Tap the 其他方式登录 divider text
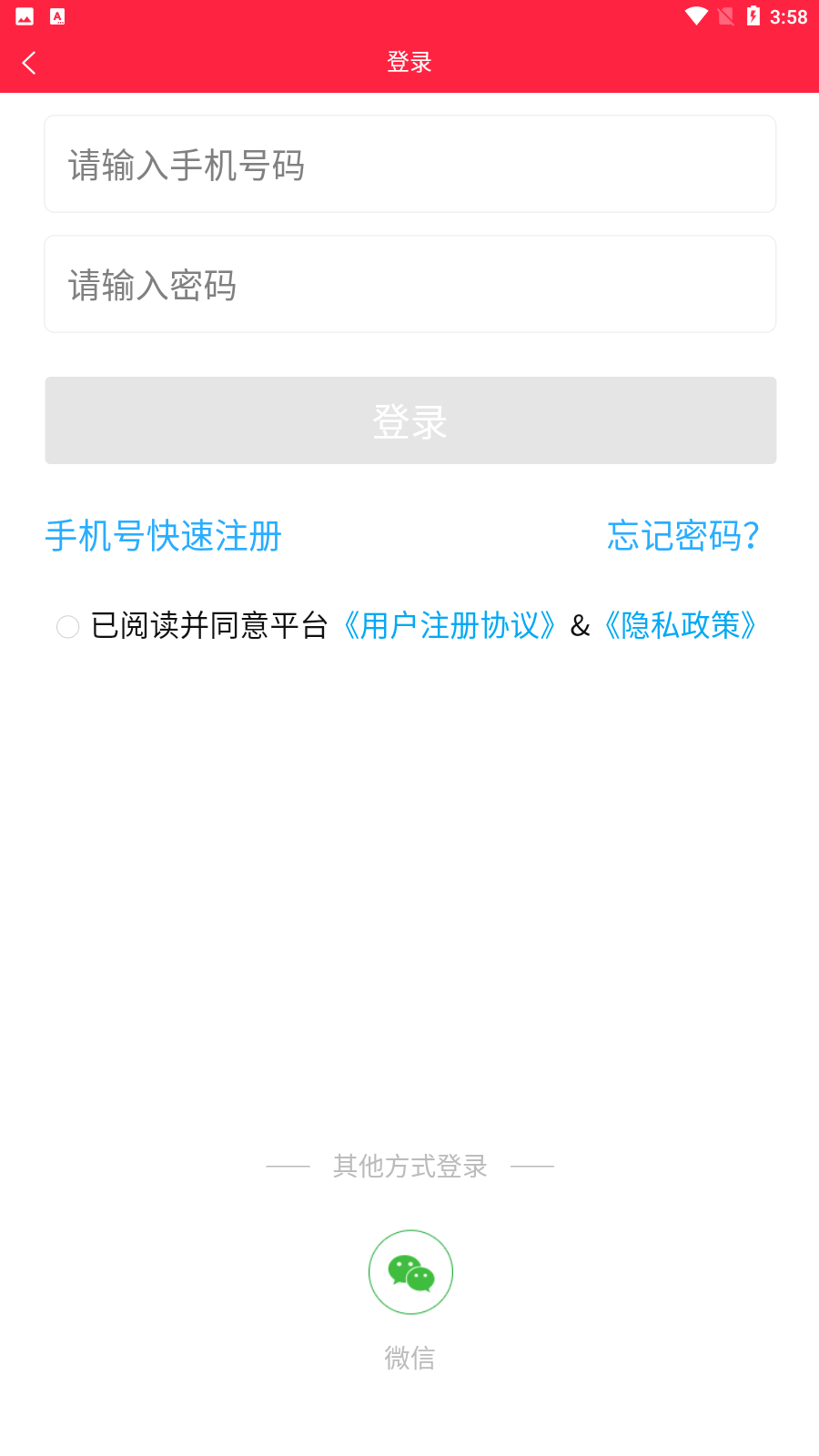Screen dimensions: 819x1456 tap(409, 1165)
